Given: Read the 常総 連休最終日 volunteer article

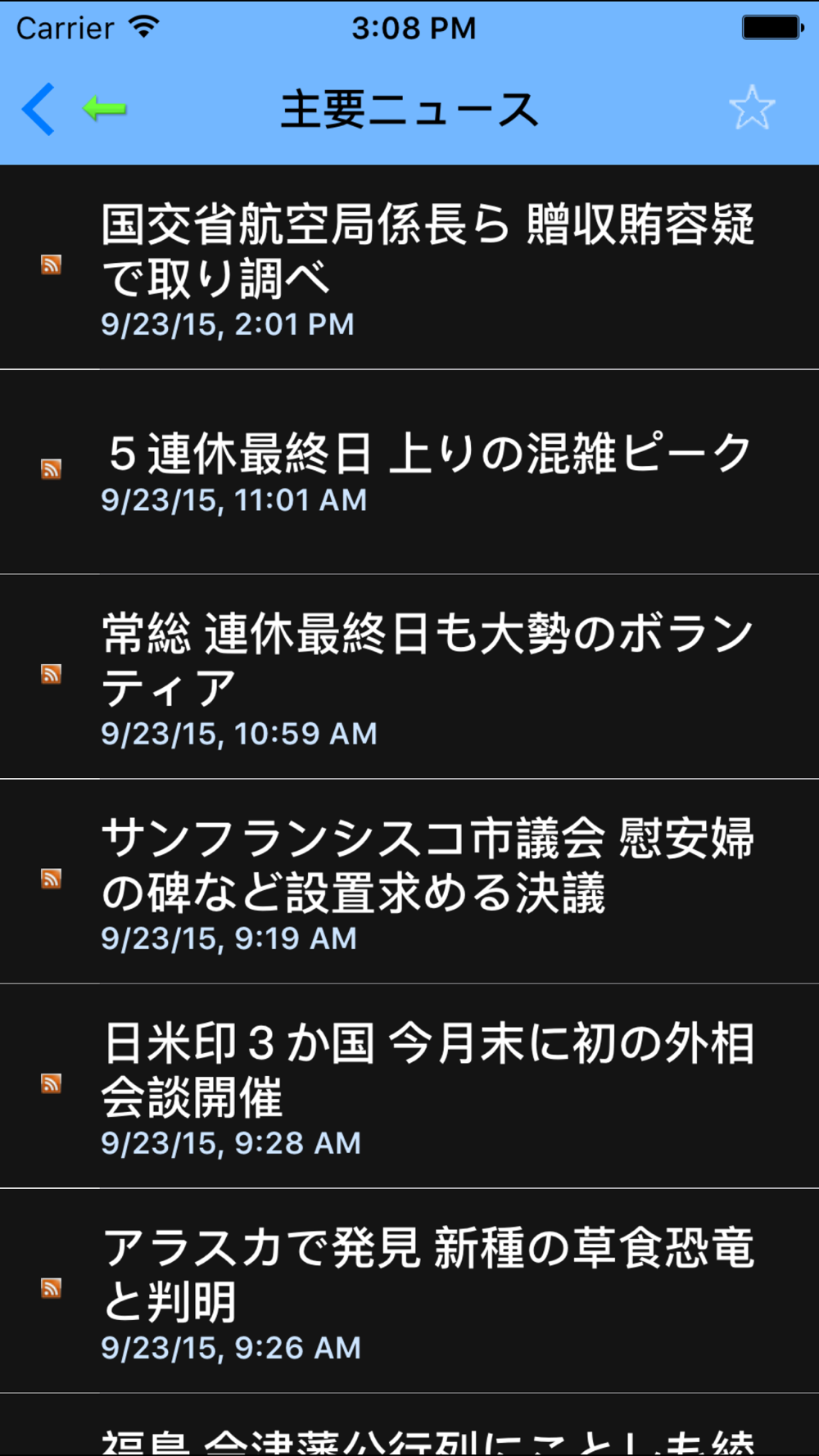Looking at the screenshot, I should click(x=409, y=677).
